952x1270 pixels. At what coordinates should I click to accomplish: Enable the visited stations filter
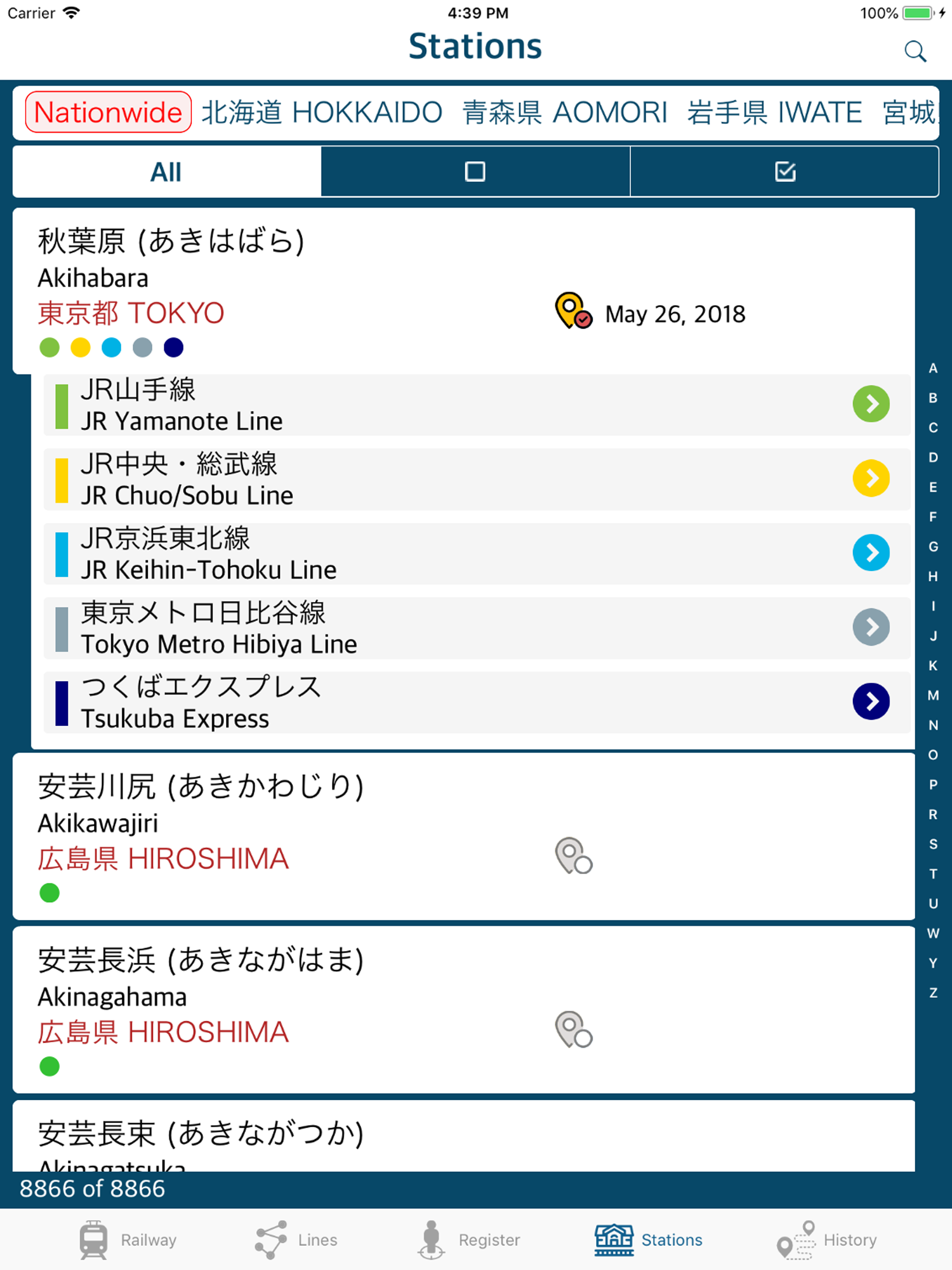point(784,171)
